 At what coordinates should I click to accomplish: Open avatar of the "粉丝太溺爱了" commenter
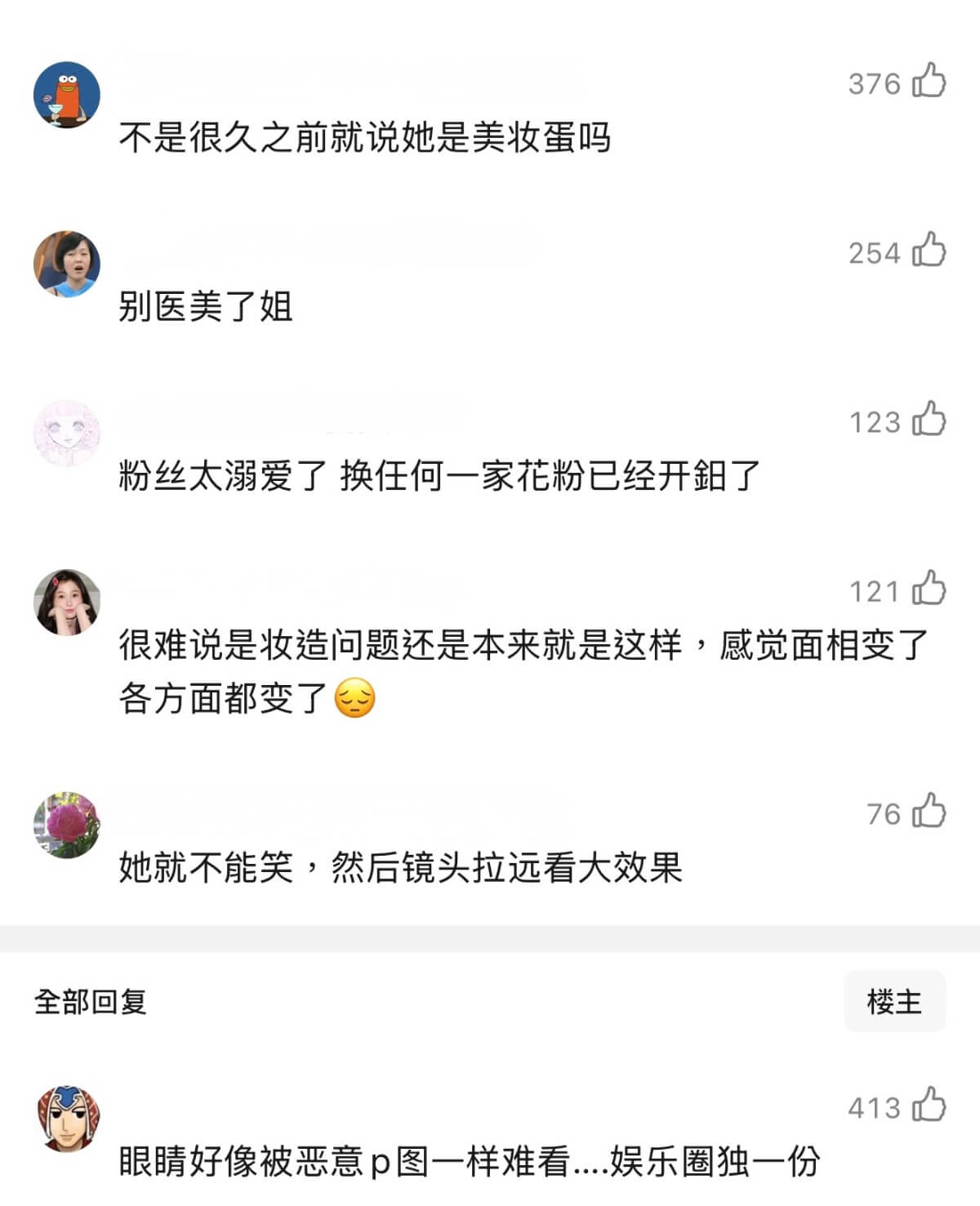66,433
